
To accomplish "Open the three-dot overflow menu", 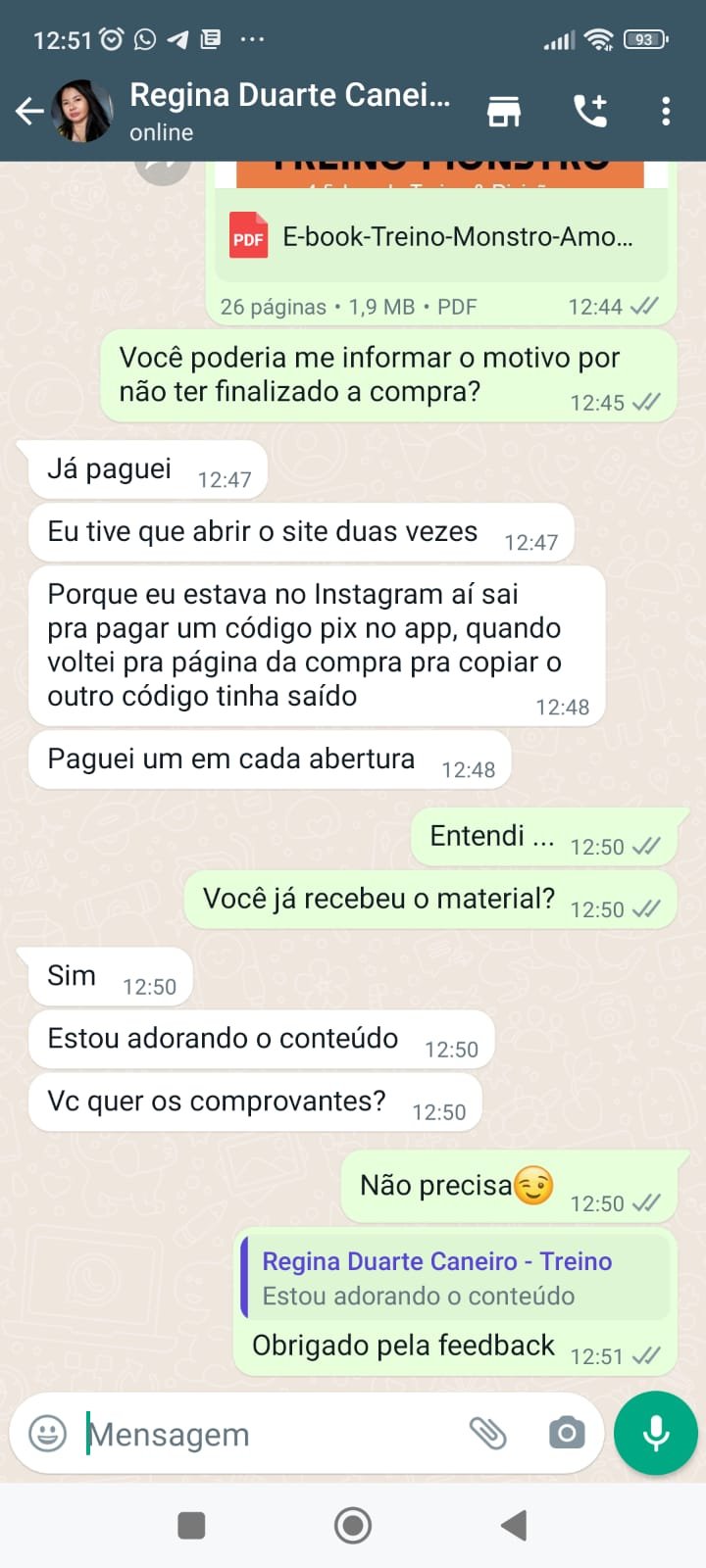I will (x=666, y=111).
